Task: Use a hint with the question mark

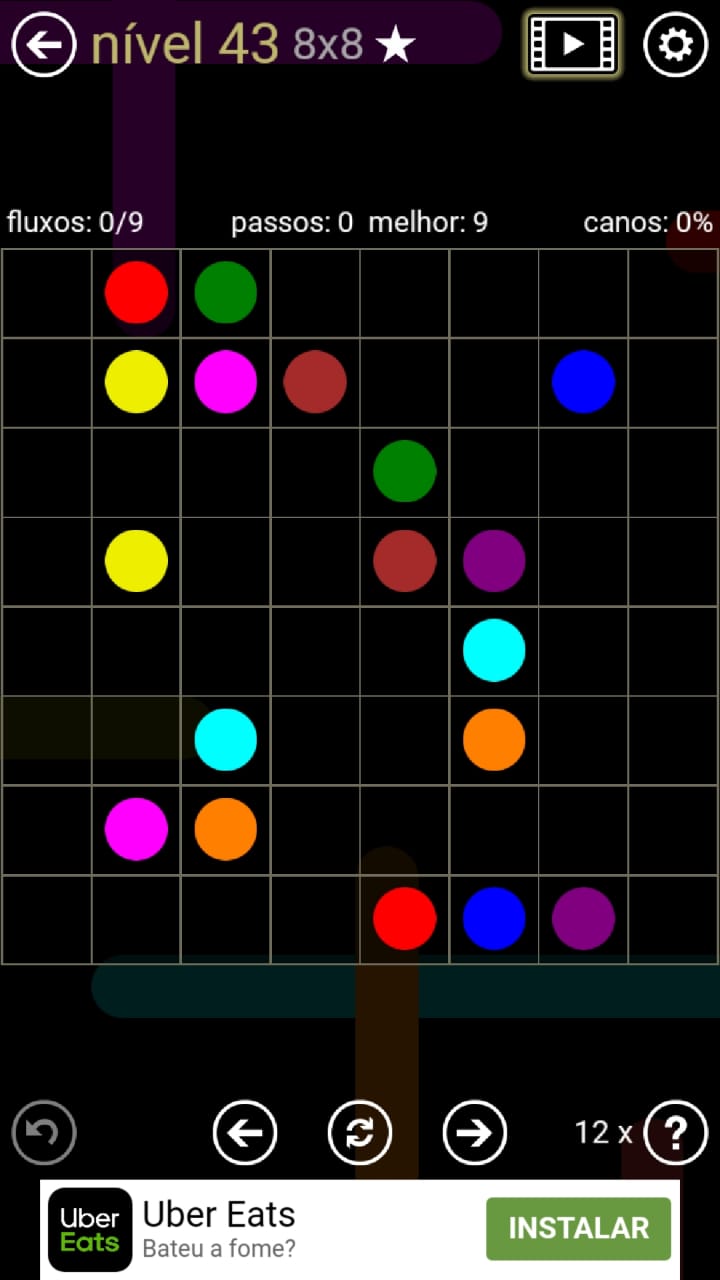Action: [676, 1132]
